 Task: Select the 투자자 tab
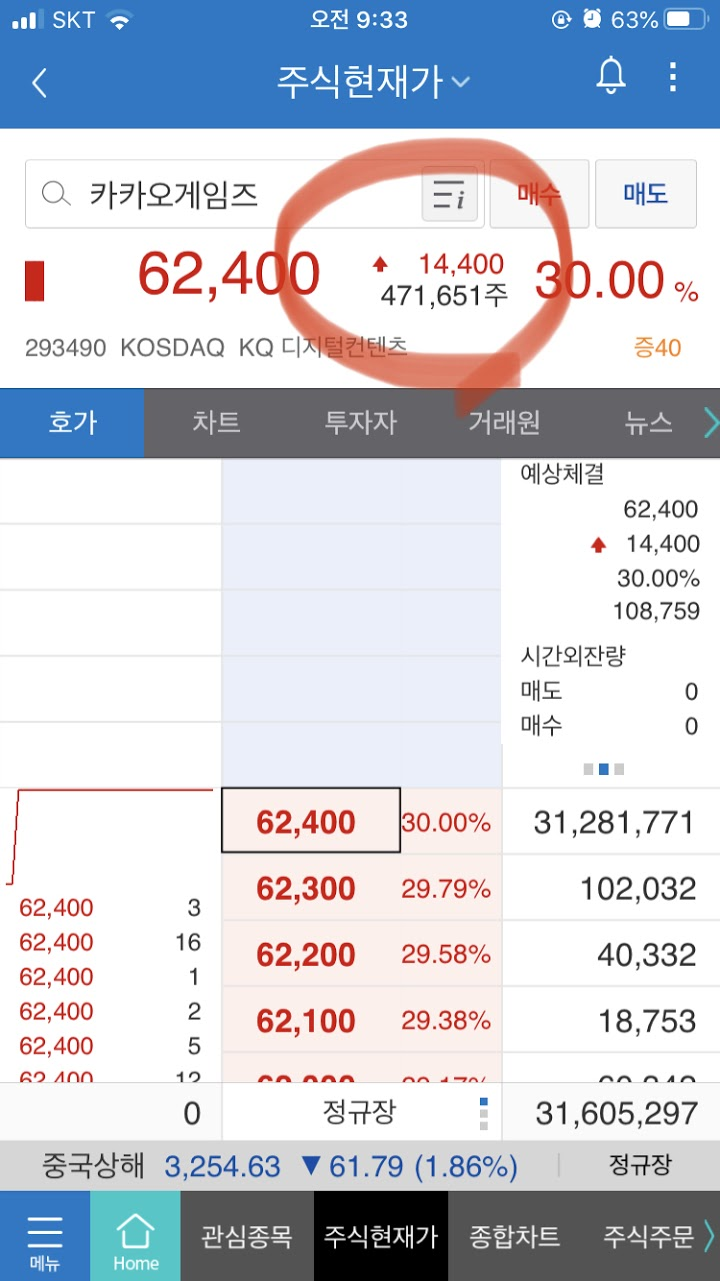pos(361,422)
